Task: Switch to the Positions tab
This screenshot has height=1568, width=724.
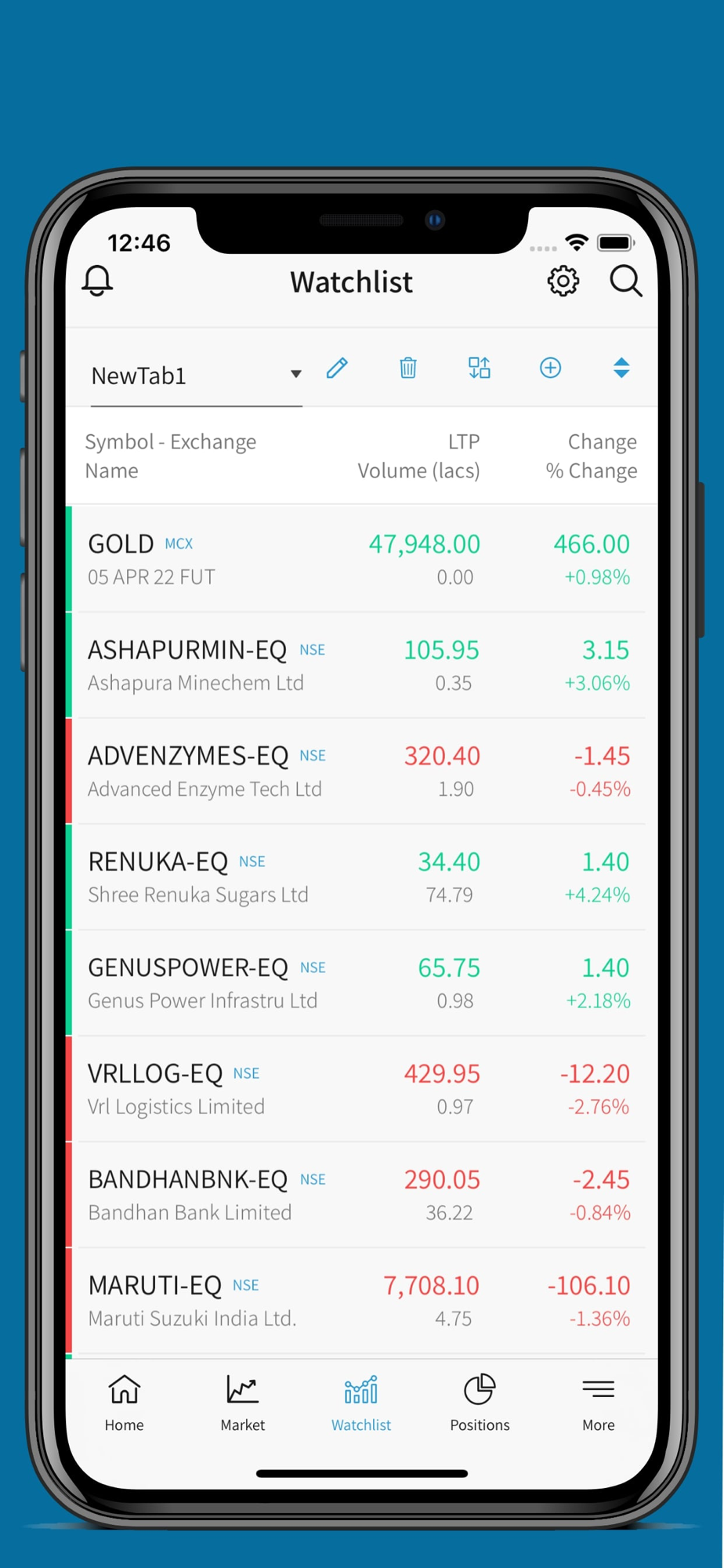Action: pyautogui.click(x=480, y=1403)
